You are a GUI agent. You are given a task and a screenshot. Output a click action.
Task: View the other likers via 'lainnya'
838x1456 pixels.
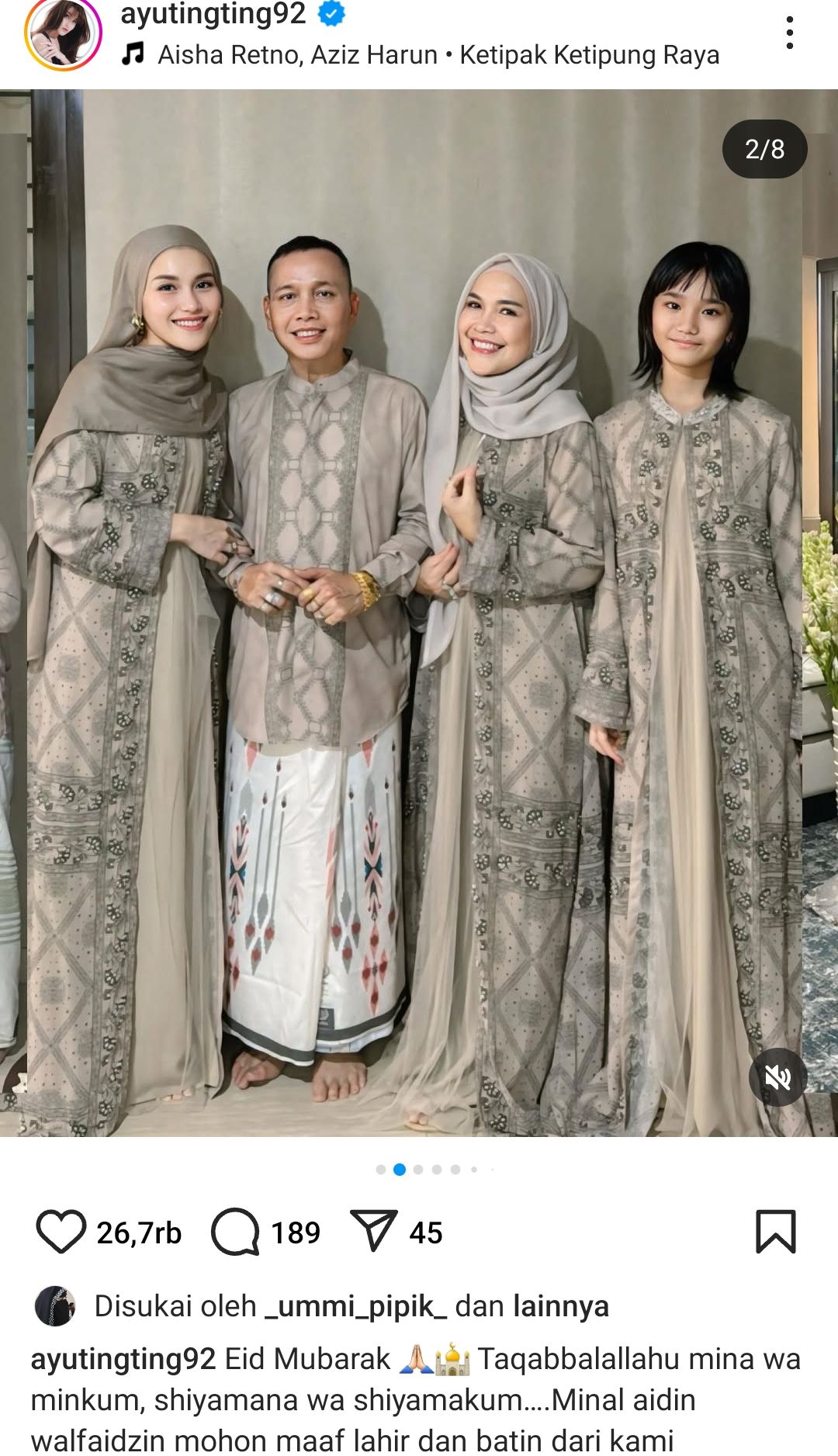560,1307
